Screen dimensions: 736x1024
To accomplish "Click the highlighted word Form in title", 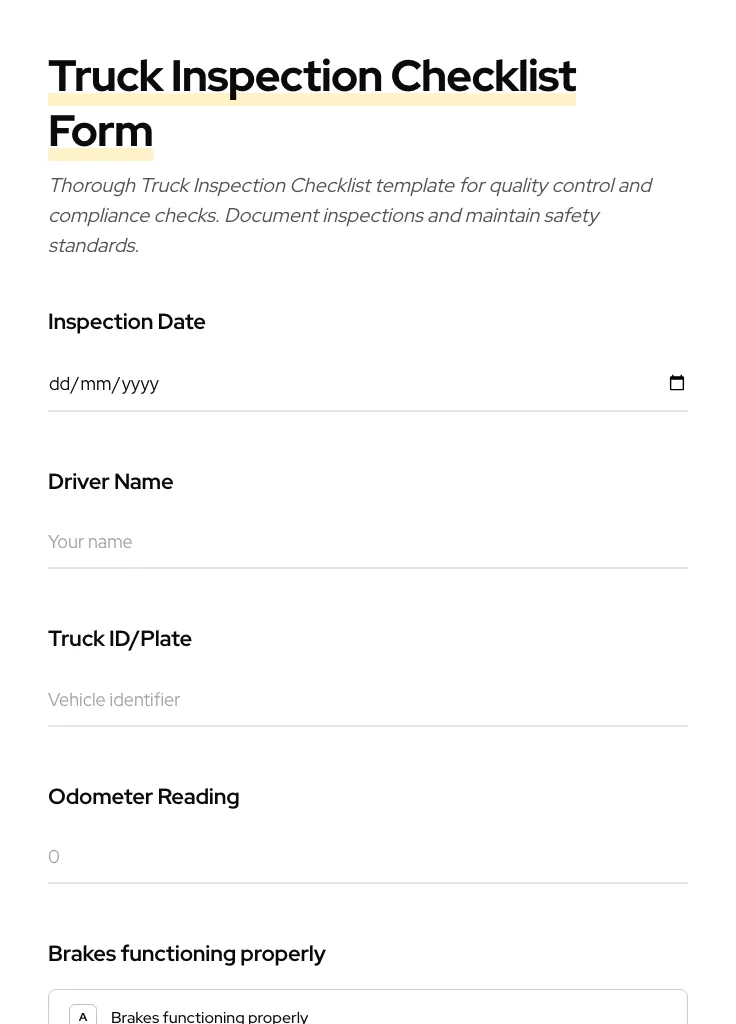I will click(100, 130).
